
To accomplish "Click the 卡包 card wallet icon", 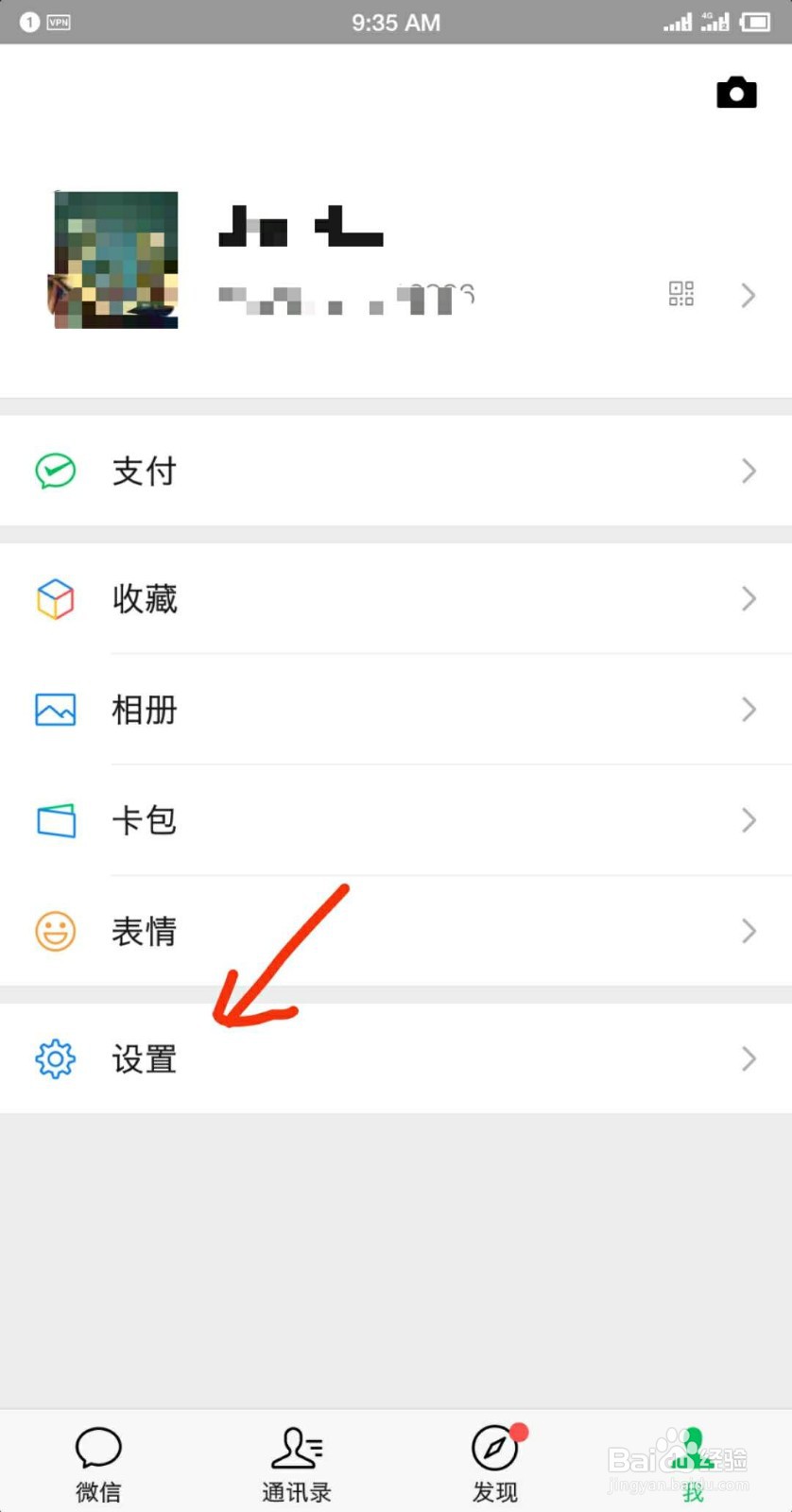I will coord(55,820).
